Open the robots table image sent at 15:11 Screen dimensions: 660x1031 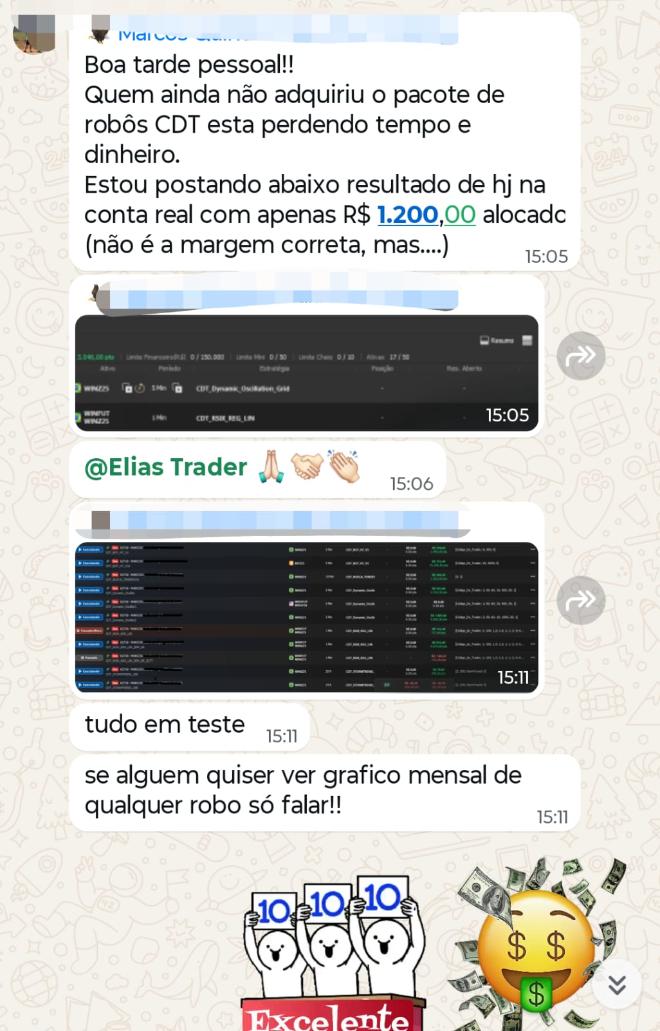click(306, 617)
